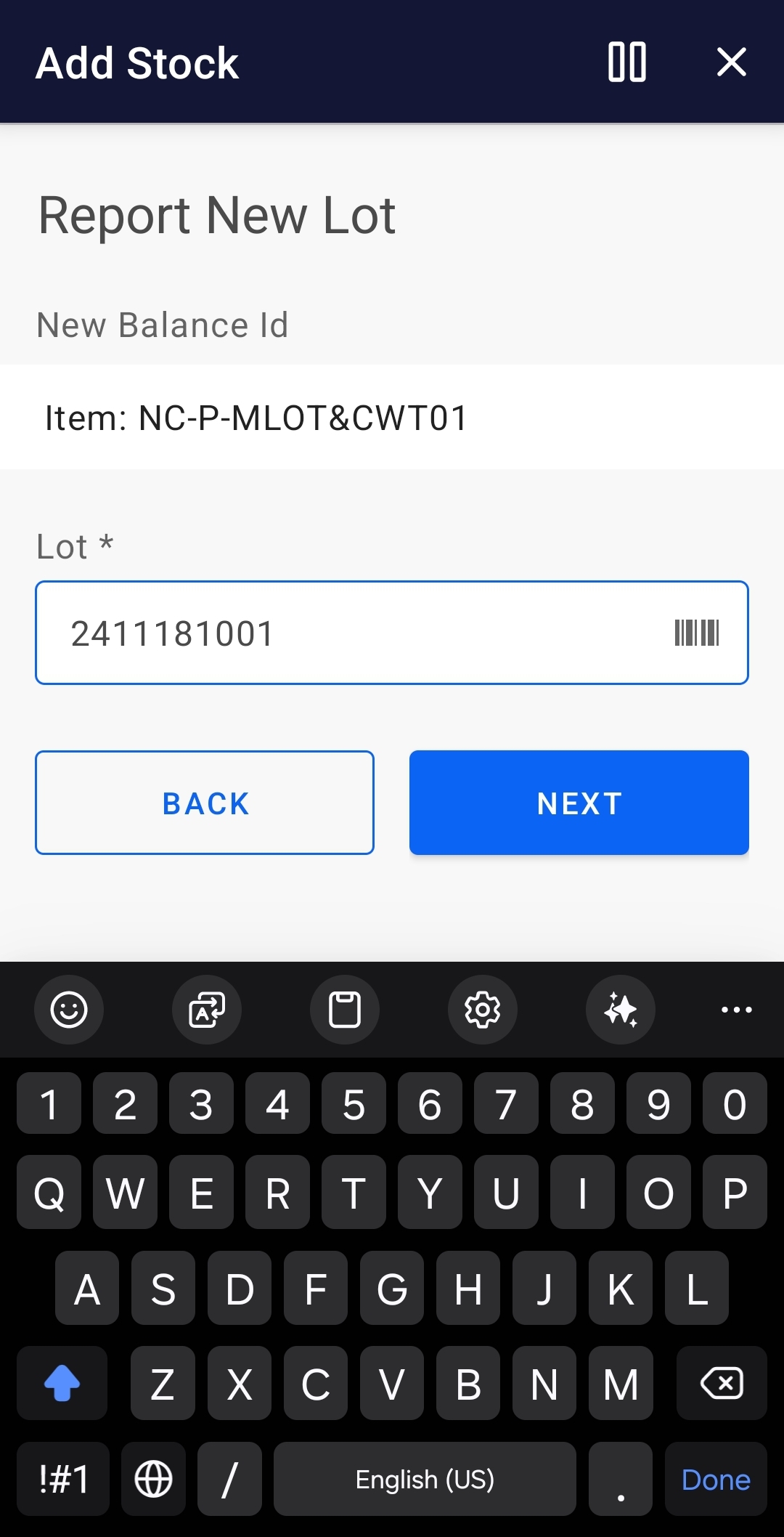Open the keyboard clipboard
Screen dimensions: 784x1537
click(344, 1010)
